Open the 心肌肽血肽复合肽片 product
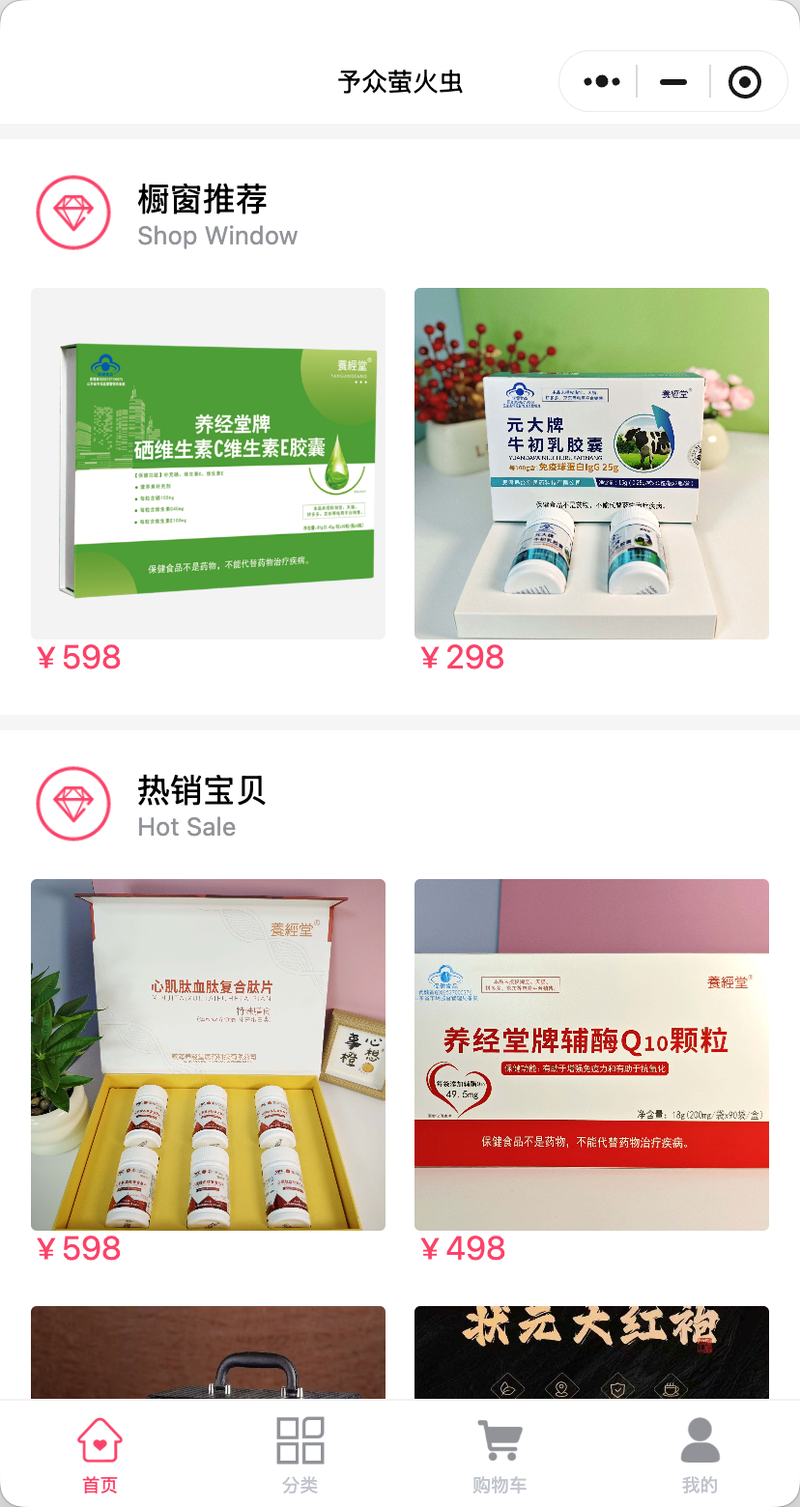This screenshot has height=1507, width=800. 208,1054
